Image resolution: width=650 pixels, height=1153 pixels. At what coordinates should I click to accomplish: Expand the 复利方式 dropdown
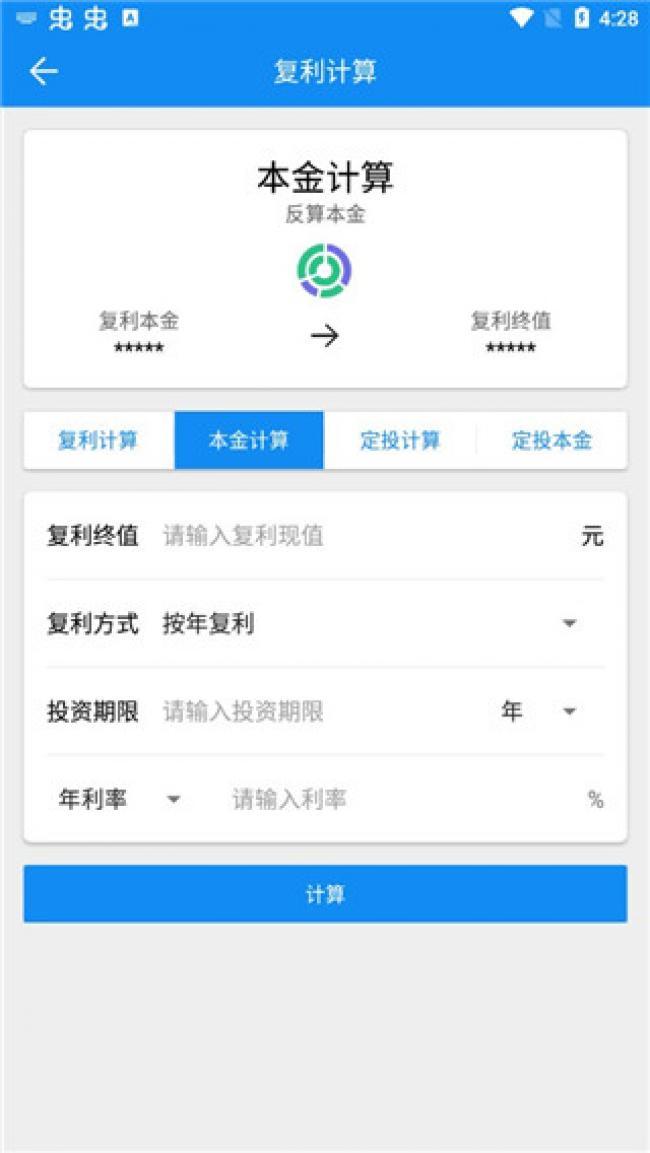370,624
